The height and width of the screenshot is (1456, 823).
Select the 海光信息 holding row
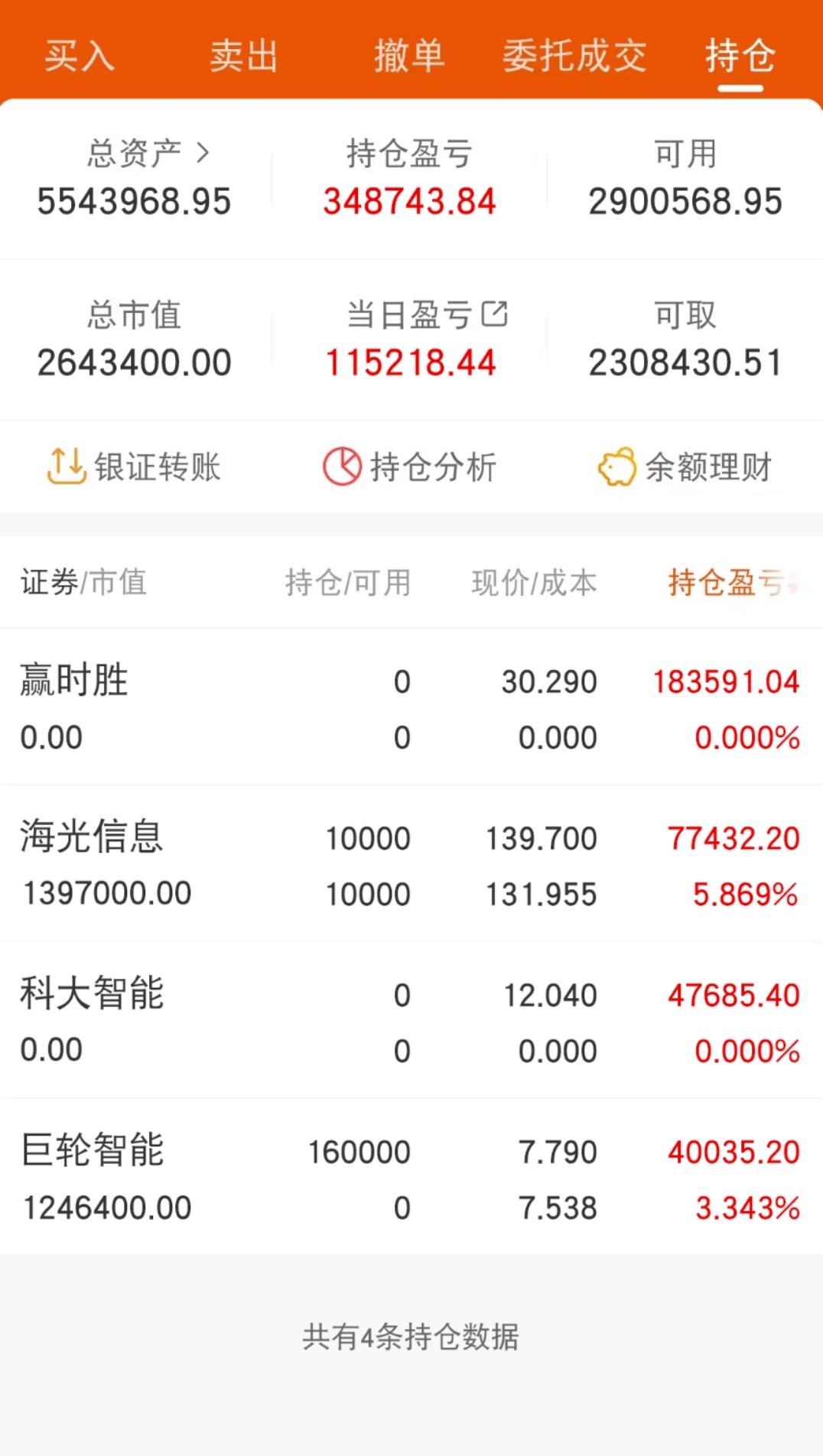tap(411, 864)
